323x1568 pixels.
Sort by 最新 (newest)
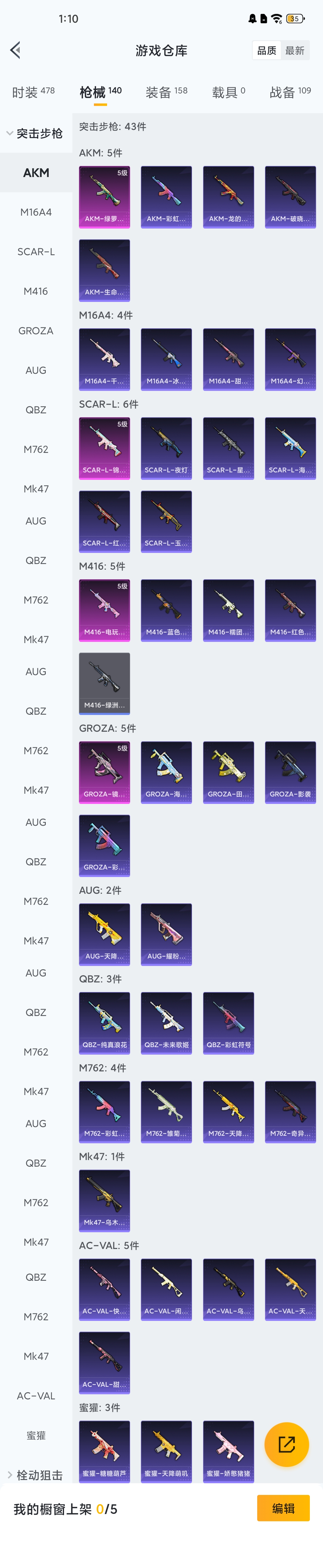[x=295, y=51]
